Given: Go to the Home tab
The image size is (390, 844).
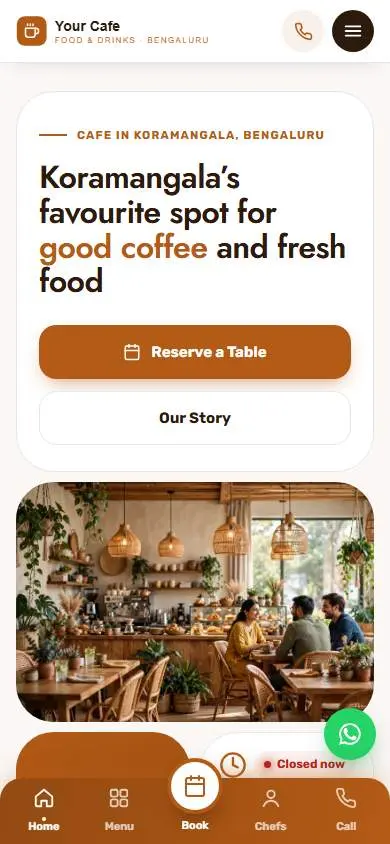Looking at the screenshot, I should 44,810.
